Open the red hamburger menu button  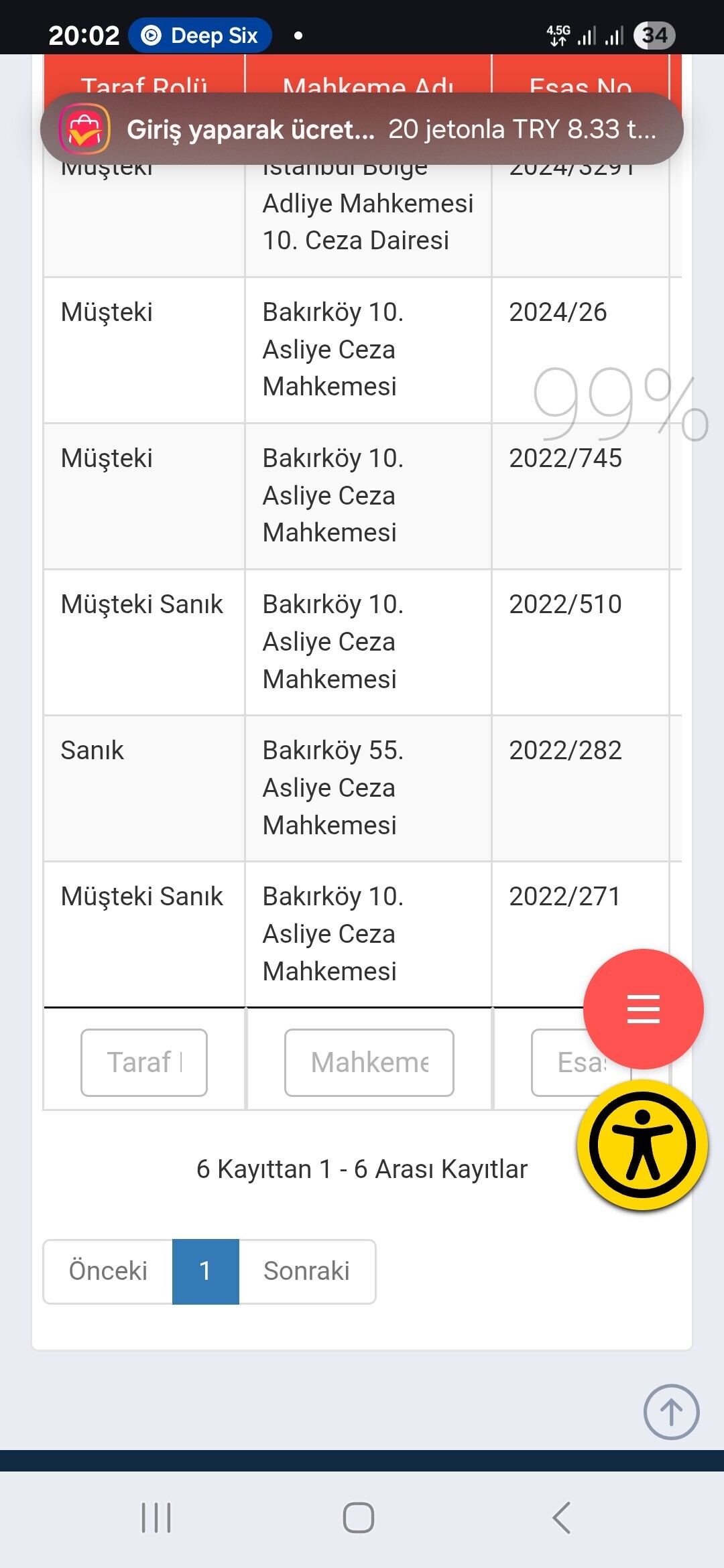643,1008
